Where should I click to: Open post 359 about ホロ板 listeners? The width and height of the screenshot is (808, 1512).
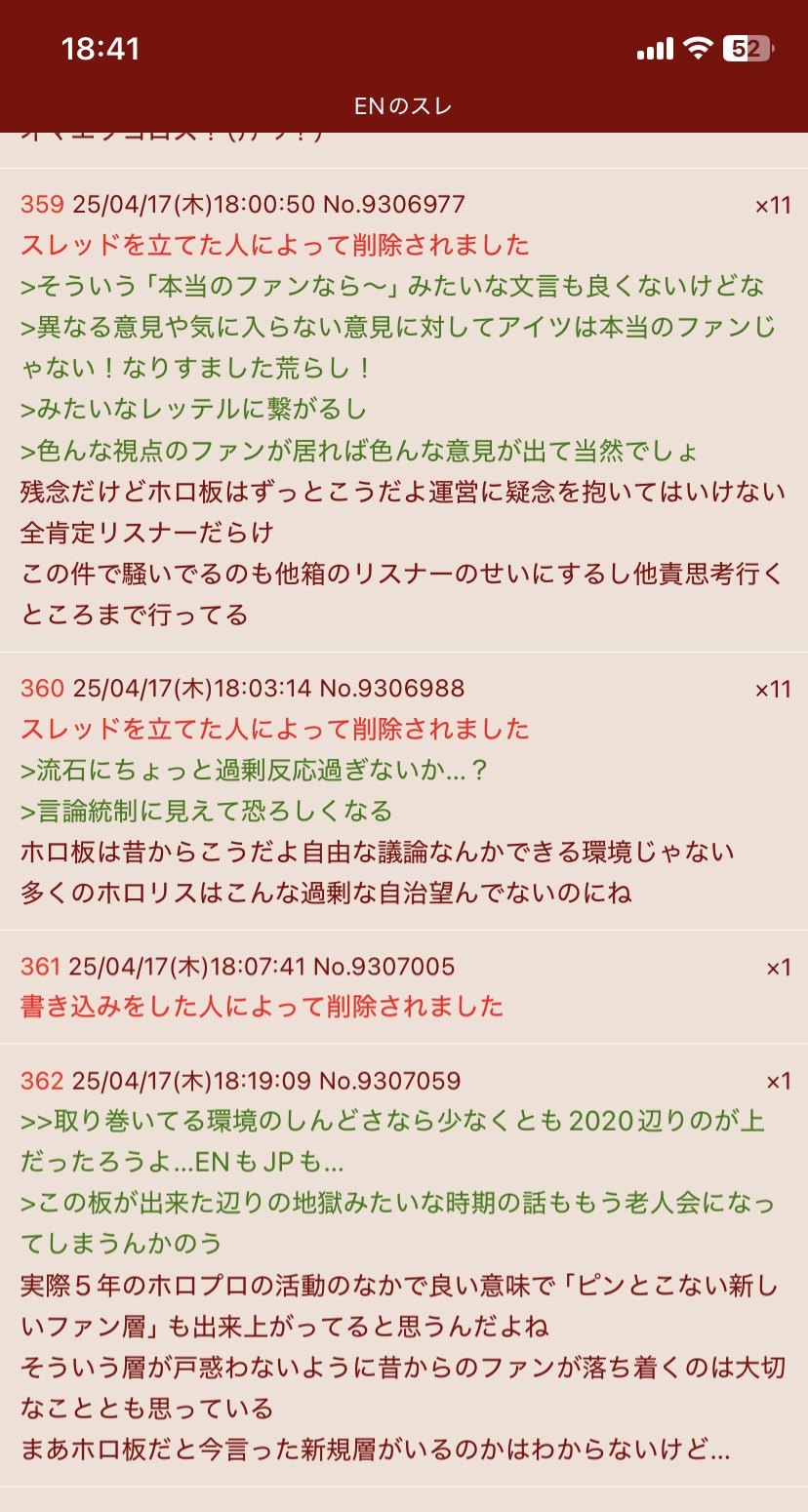[x=404, y=410]
